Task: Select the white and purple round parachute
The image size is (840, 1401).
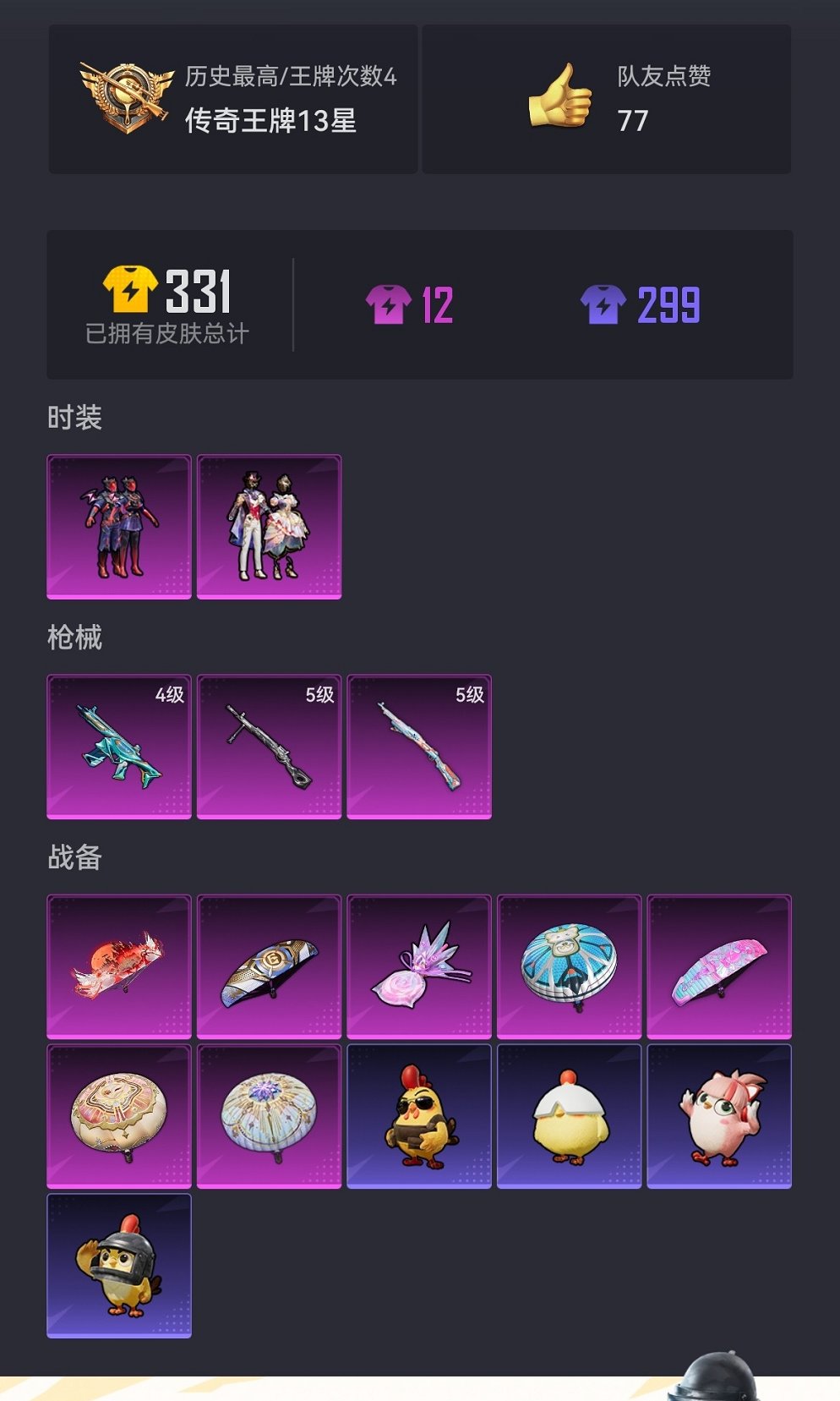Action: (269, 1116)
